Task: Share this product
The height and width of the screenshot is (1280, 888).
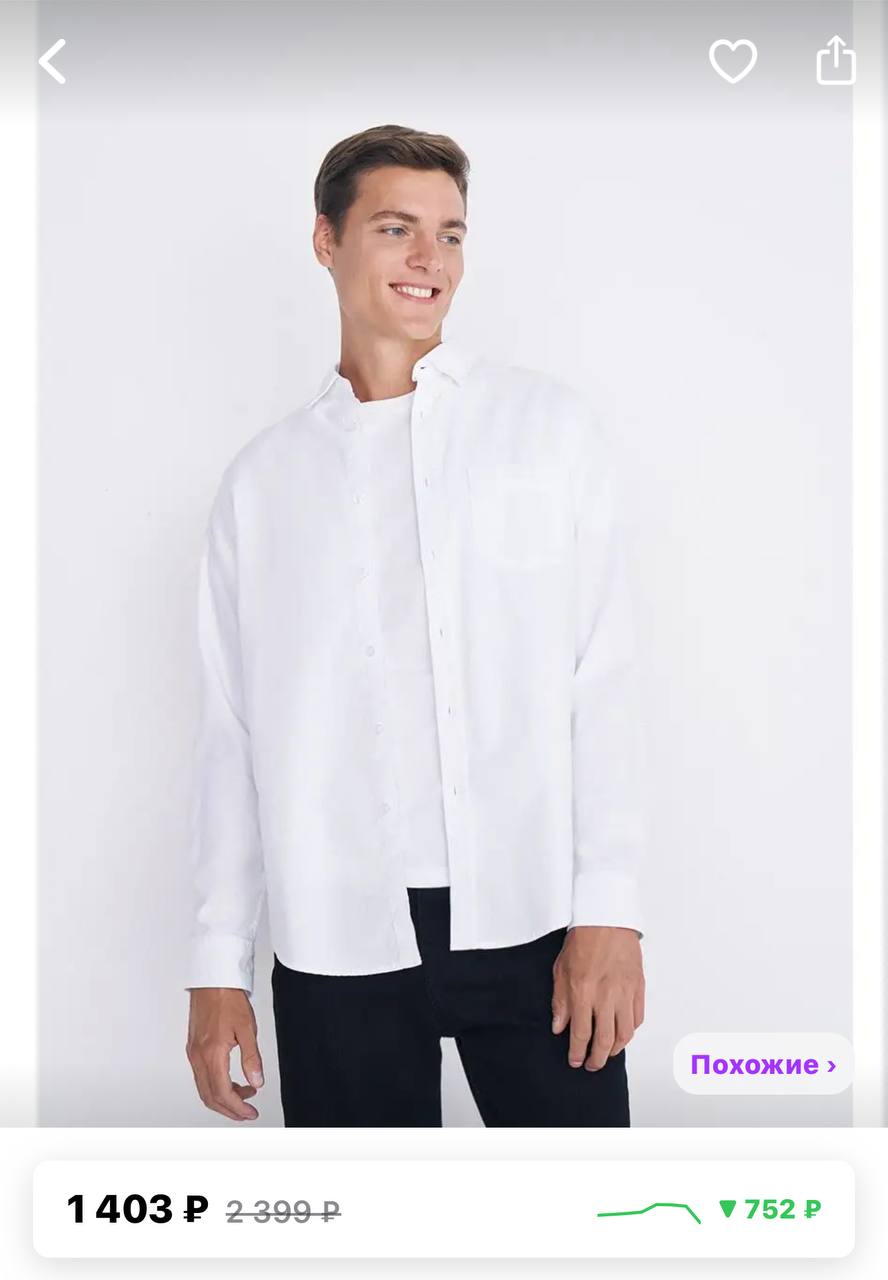Action: point(836,62)
